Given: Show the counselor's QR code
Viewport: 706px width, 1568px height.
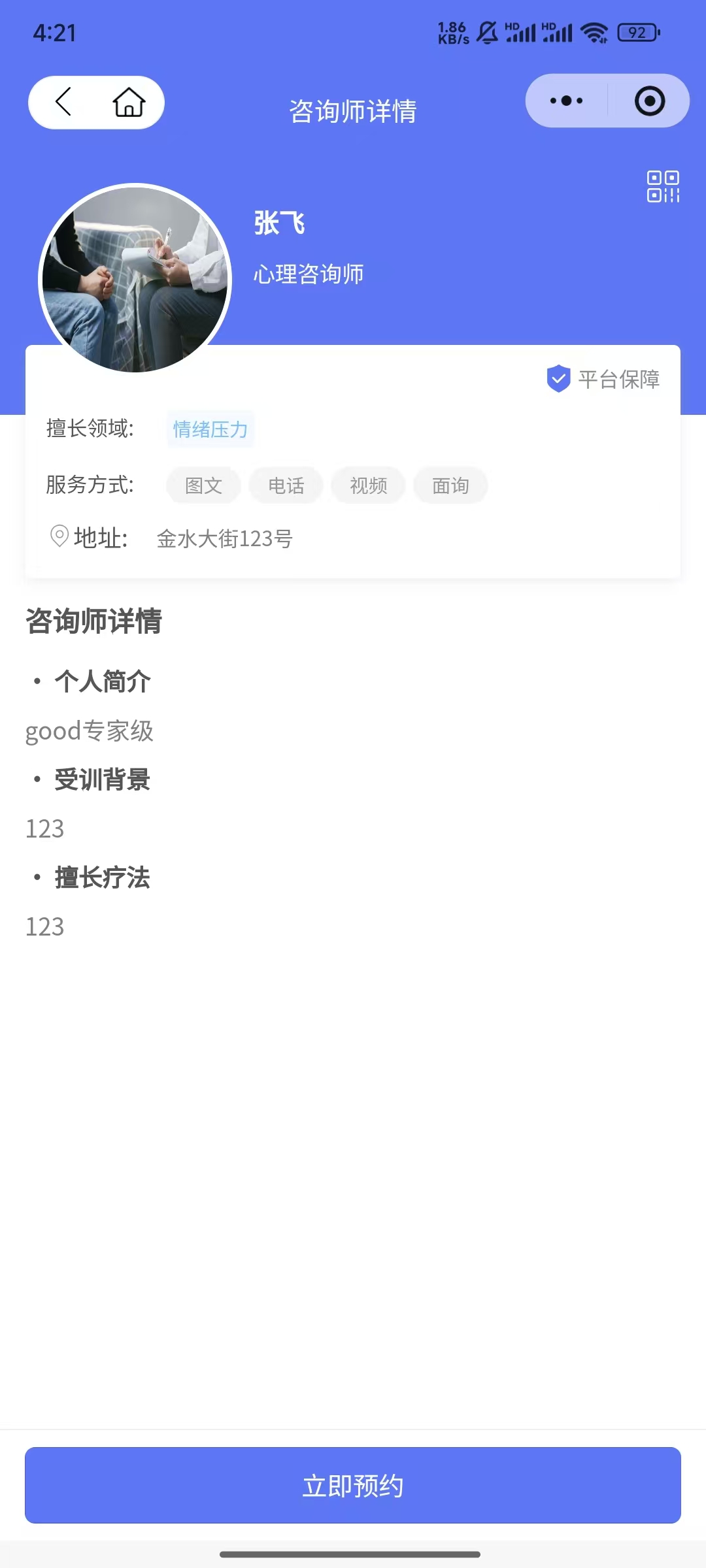Looking at the screenshot, I should (x=663, y=187).
